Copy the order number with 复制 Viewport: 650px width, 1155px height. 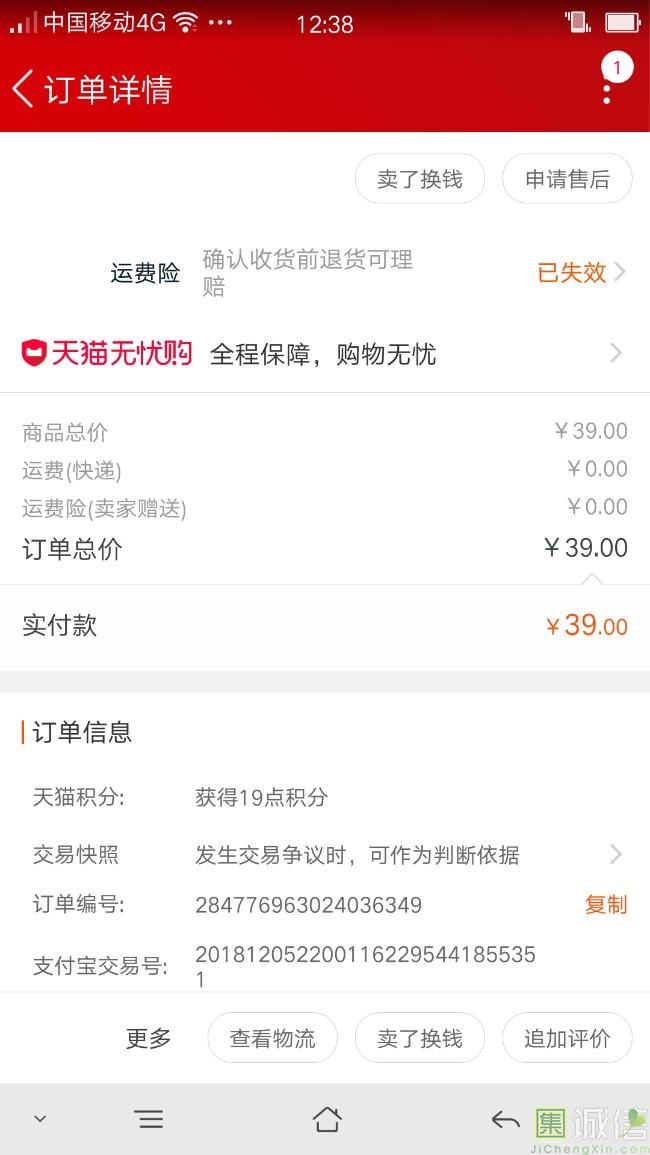(606, 905)
